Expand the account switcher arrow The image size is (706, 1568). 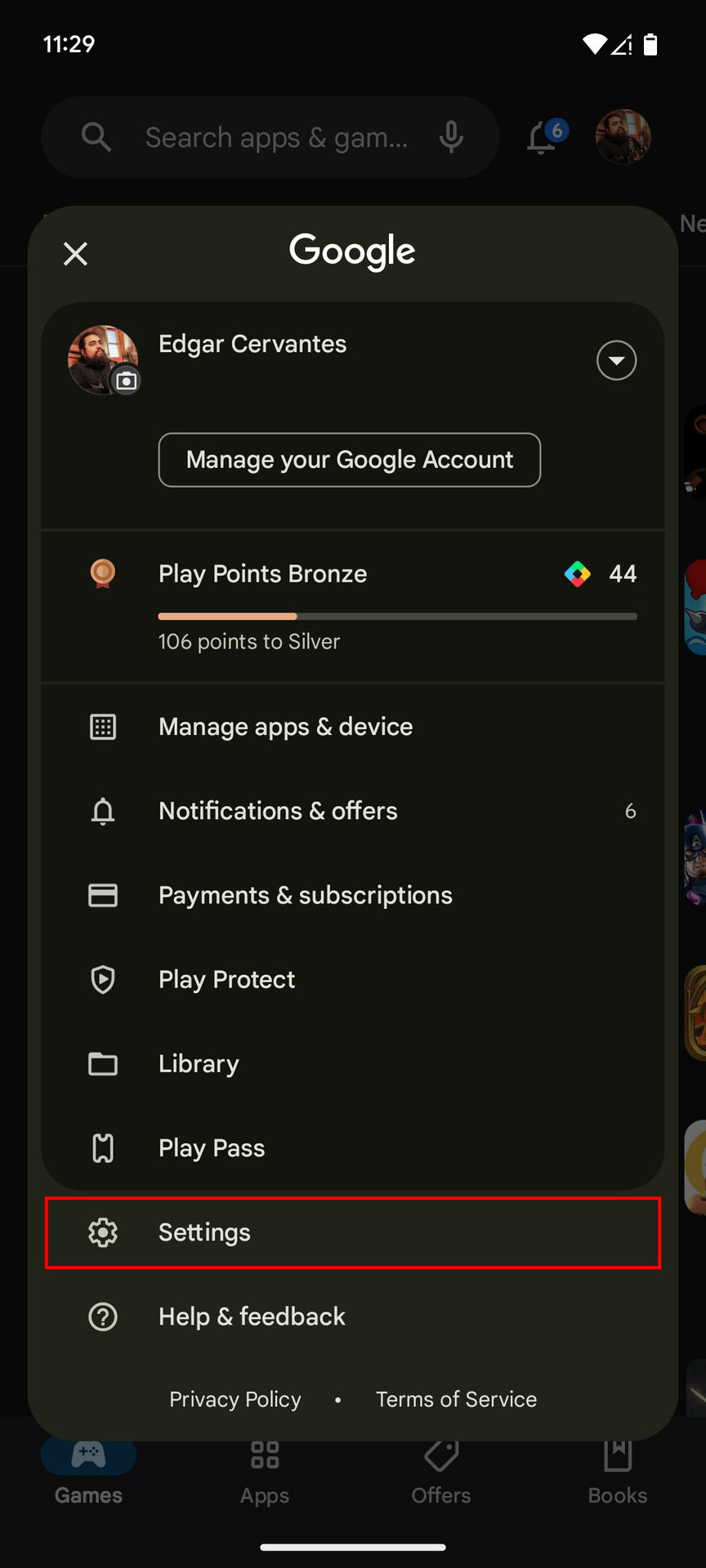(616, 360)
